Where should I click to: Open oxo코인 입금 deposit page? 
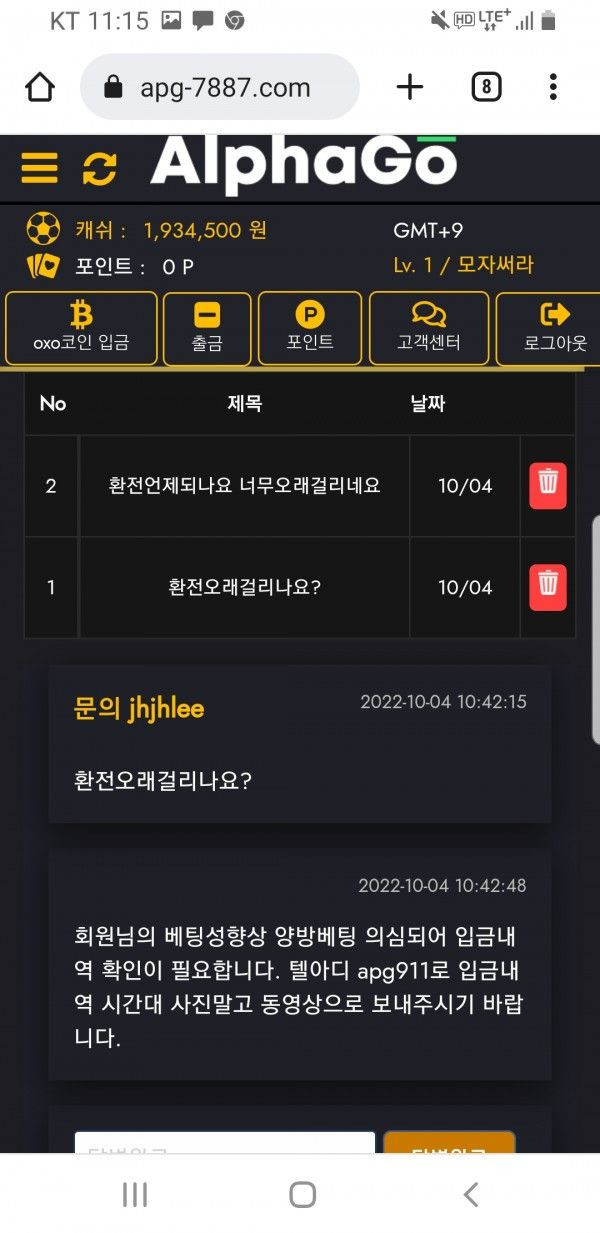81,328
